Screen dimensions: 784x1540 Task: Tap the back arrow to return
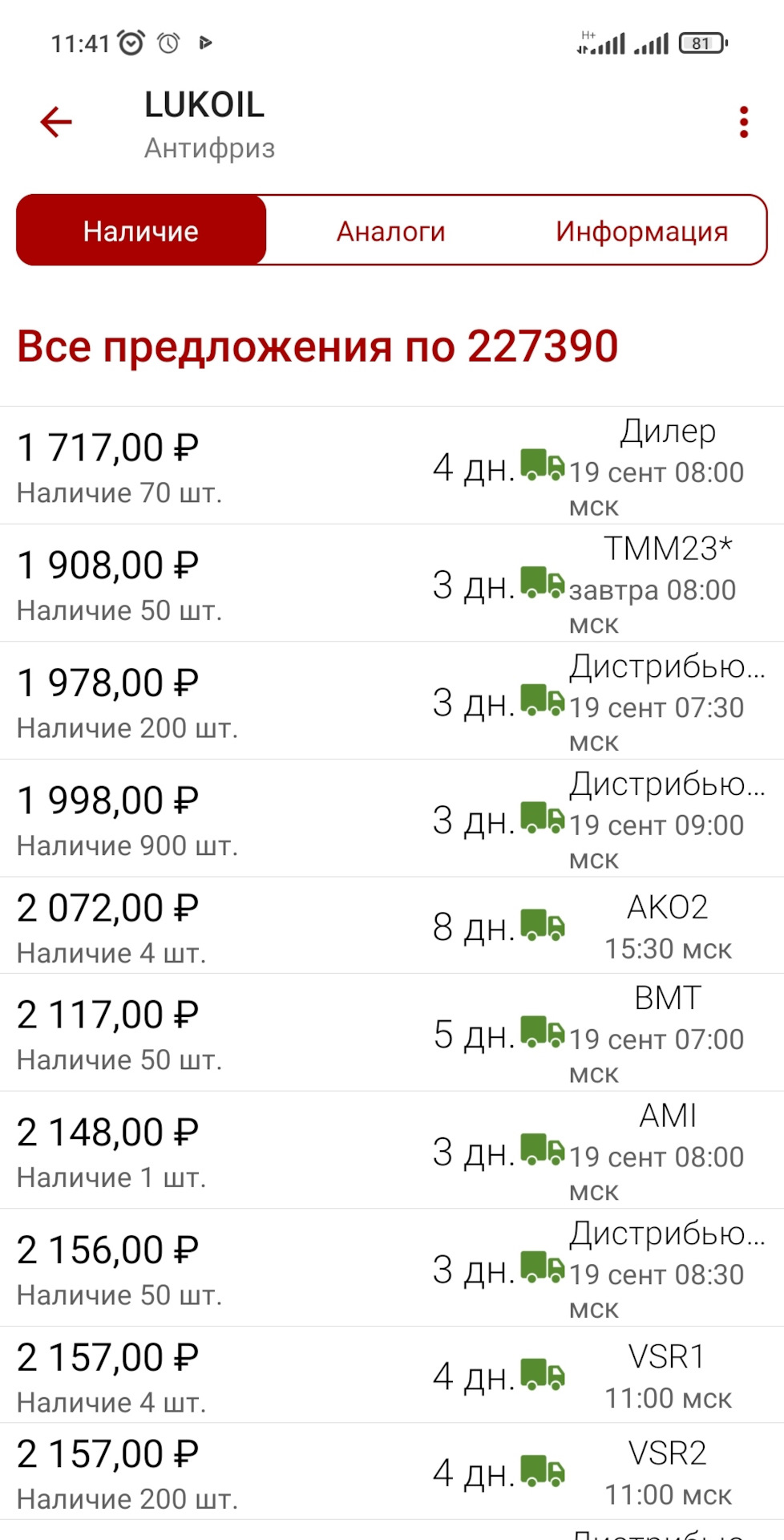[55, 122]
